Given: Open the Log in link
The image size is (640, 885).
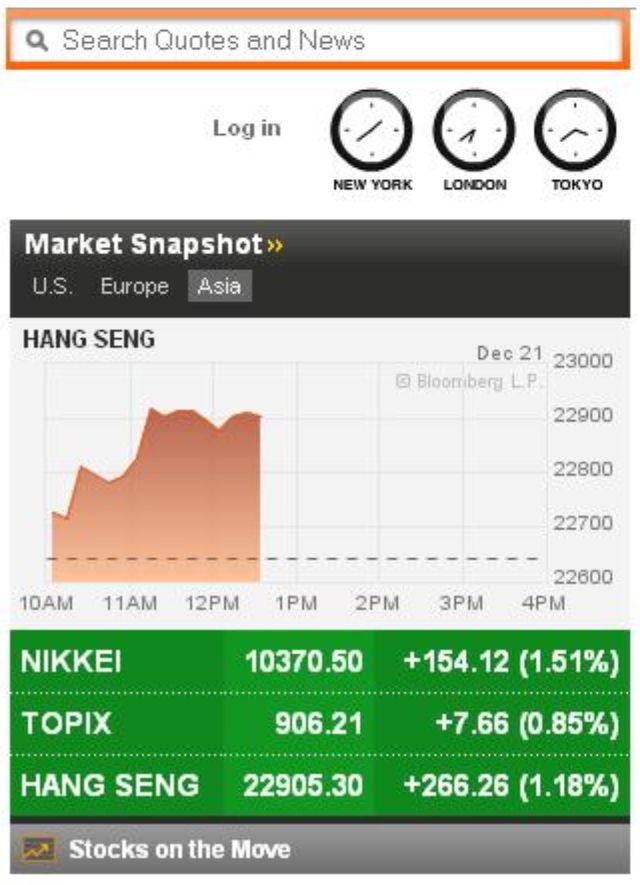Looking at the screenshot, I should coord(246,128).
